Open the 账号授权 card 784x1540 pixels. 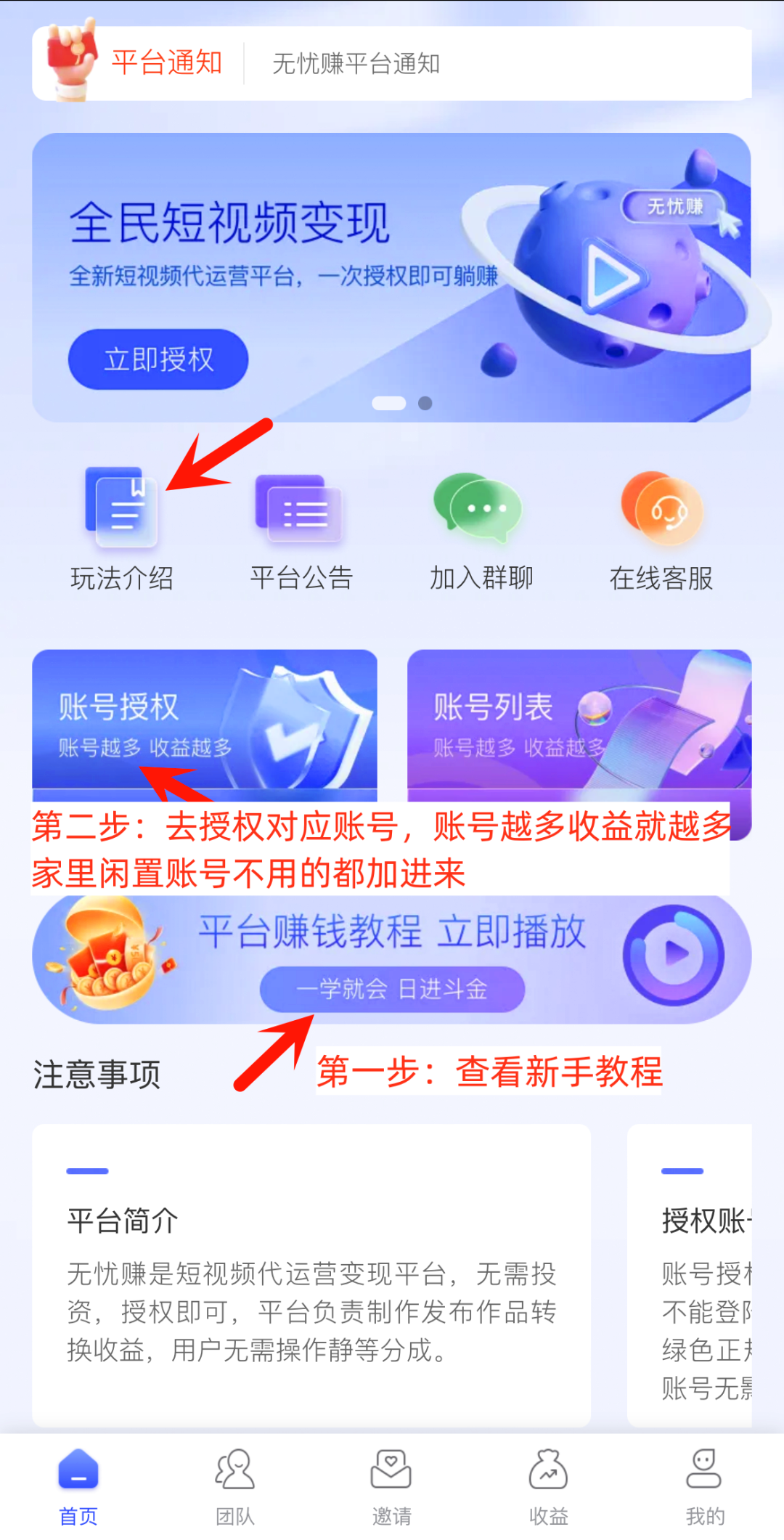tap(205, 719)
